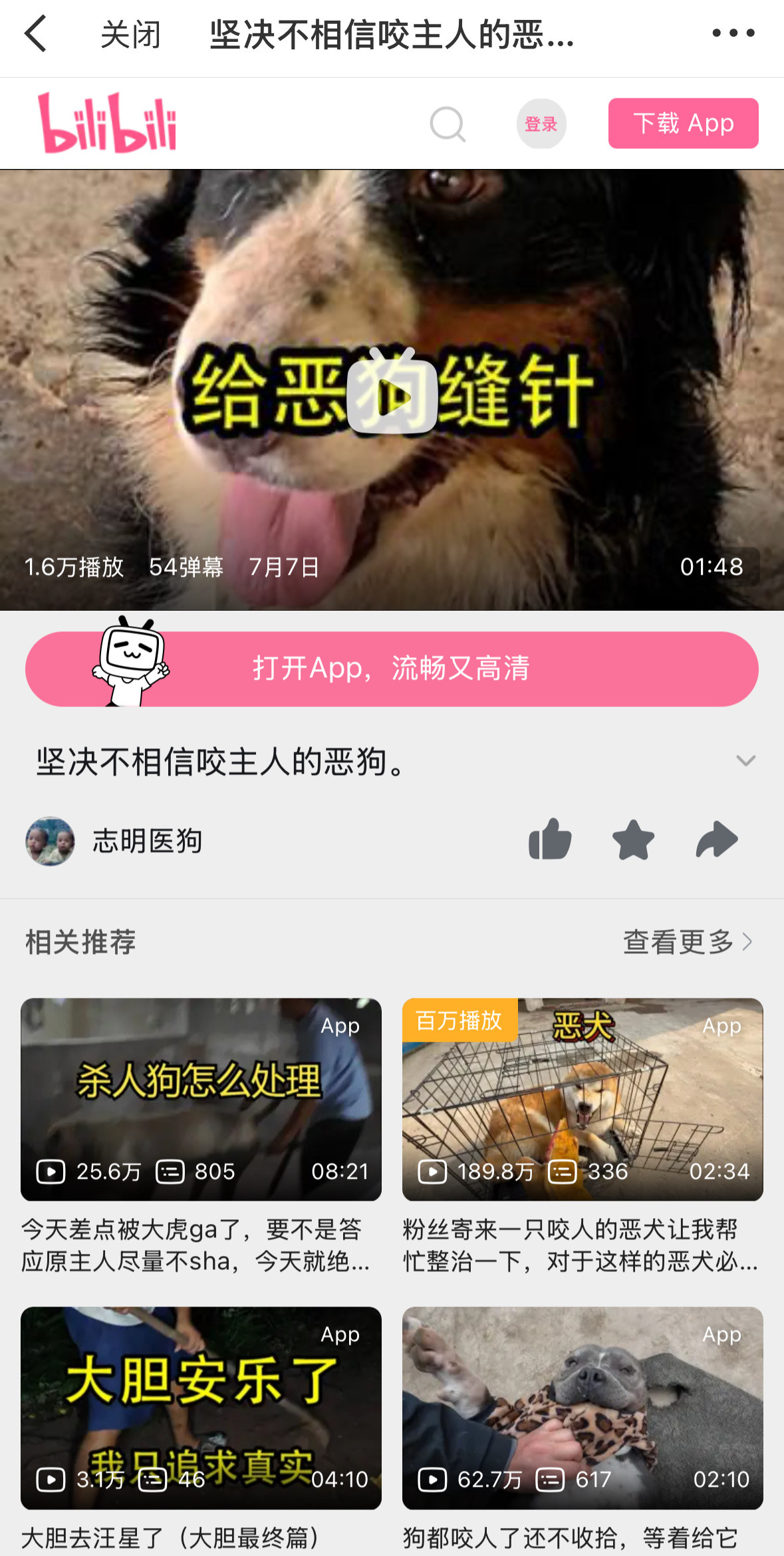Favorite the video with the star icon
Image resolution: width=784 pixels, height=1556 pixels.
pos(633,840)
